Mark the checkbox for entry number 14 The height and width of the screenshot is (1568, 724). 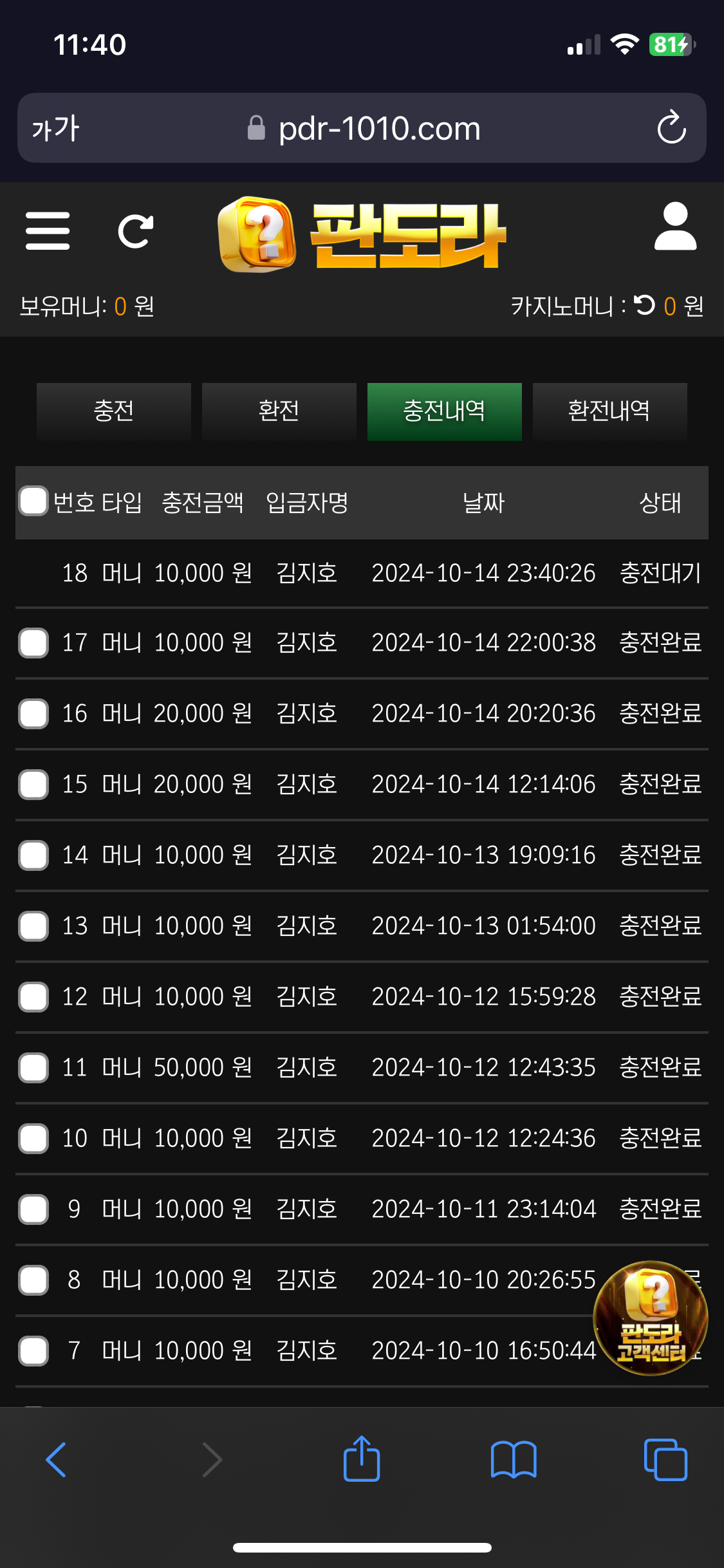coord(33,855)
